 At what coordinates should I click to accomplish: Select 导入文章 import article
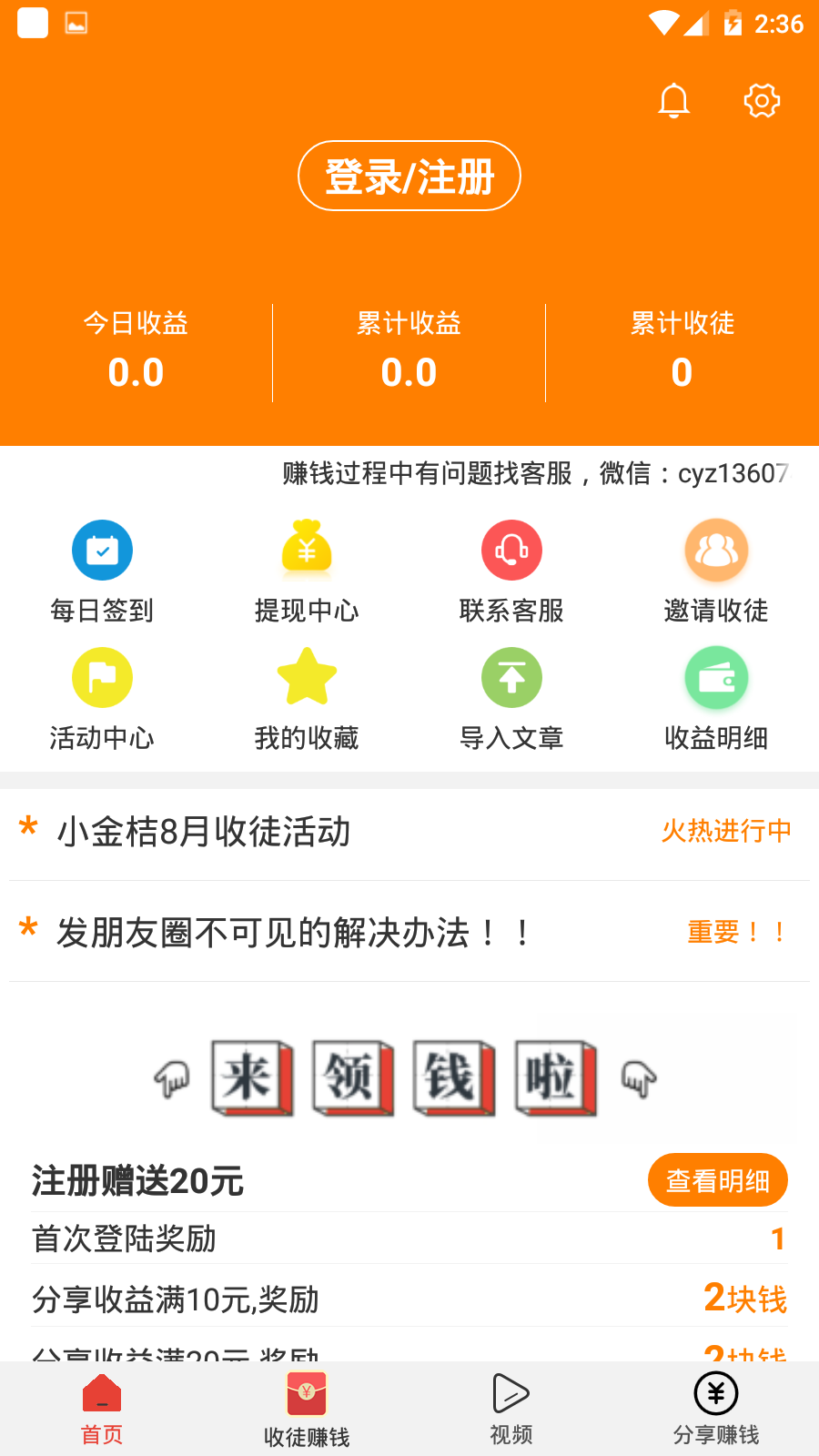511,698
